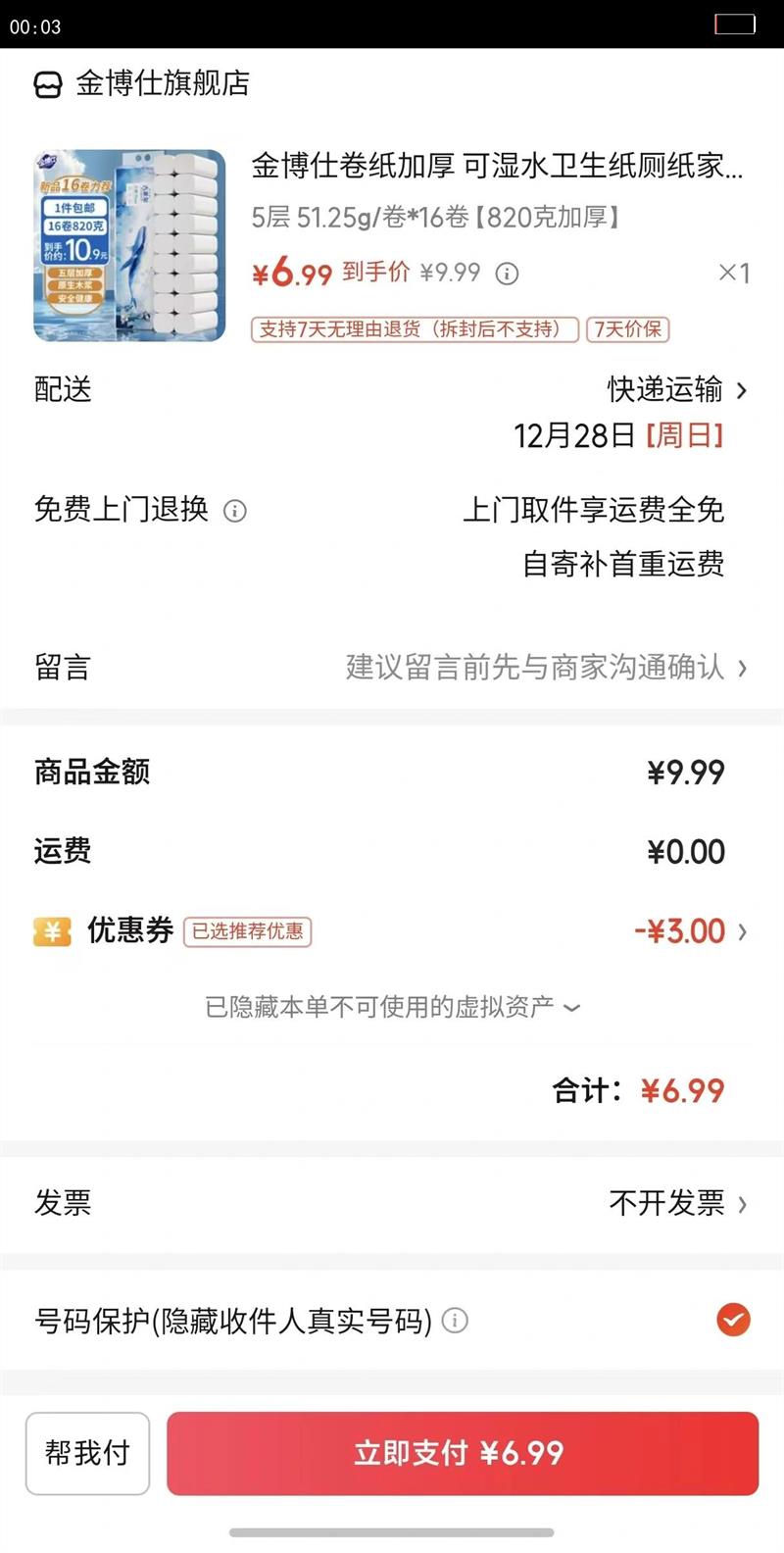Open 配送 快递运输 delivery options
Image resolution: width=784 pixels, height=1553 pixels.
pos(676,390)
